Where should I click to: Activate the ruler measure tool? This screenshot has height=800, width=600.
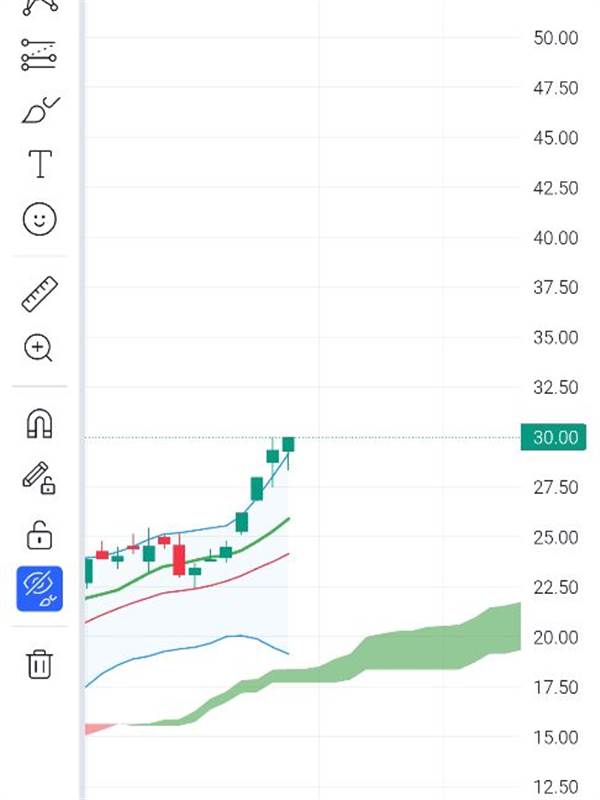[40, 294]
